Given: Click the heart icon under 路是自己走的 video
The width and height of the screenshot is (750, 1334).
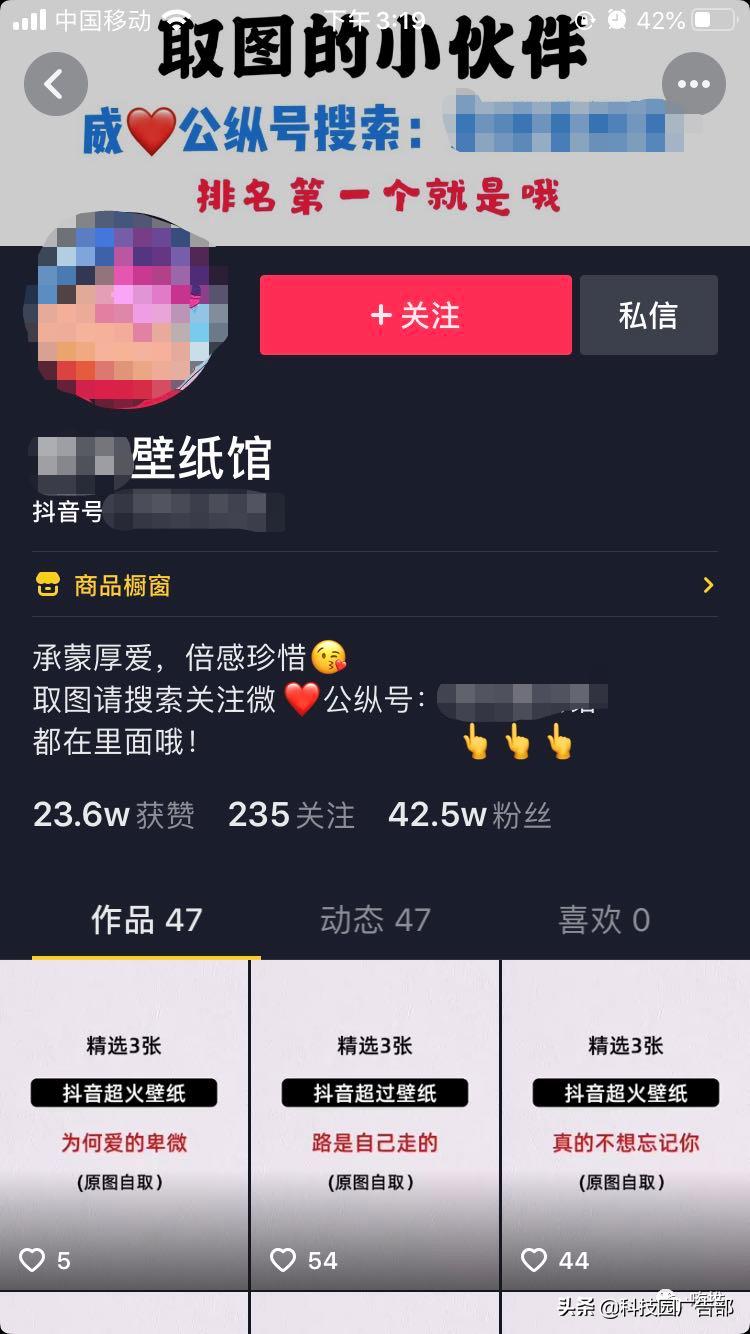Looking at the screenshot, I should point(282,1261).
